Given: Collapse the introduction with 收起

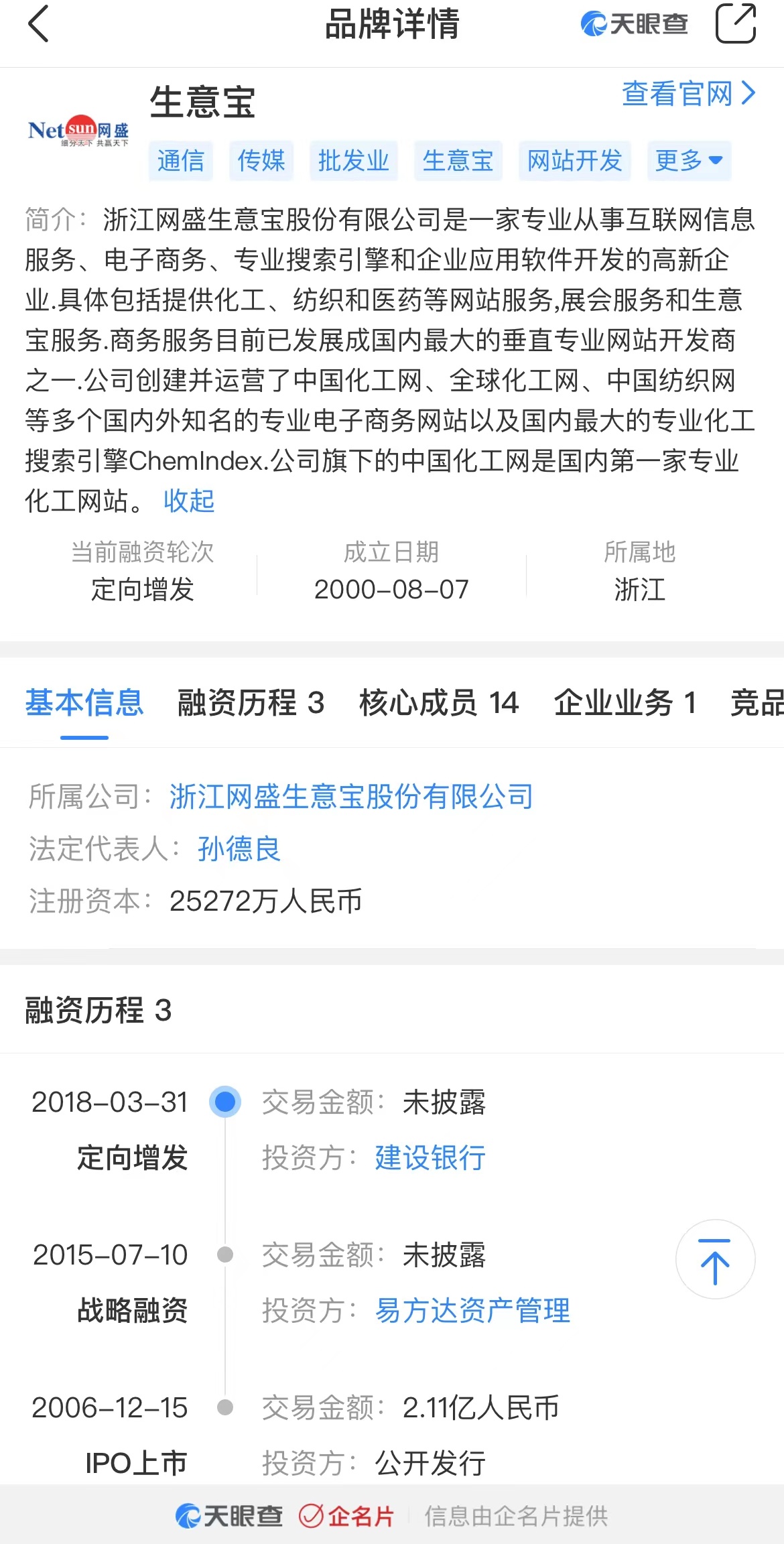Looking at the screenshot, I should point(189,501).
